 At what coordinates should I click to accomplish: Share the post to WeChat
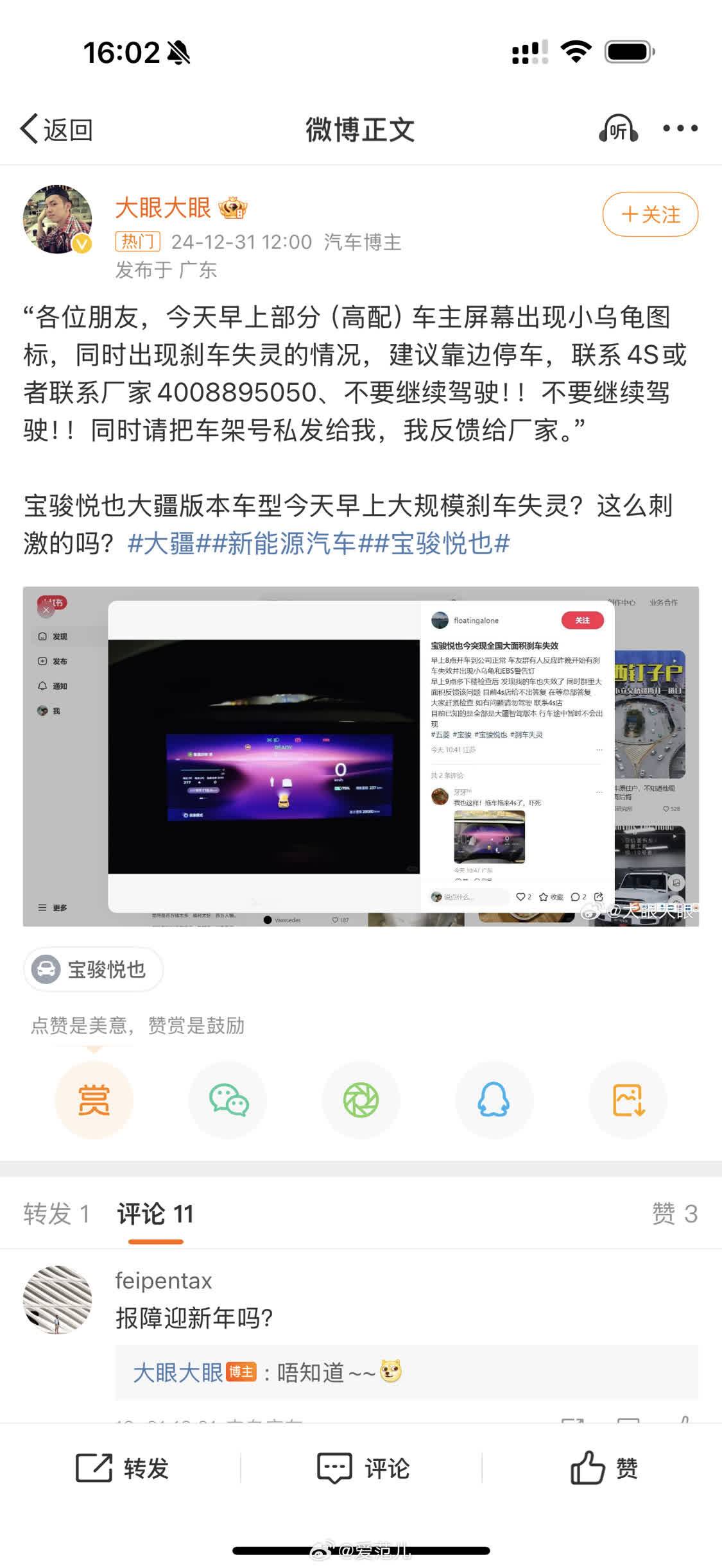[x=228, y=1100]
